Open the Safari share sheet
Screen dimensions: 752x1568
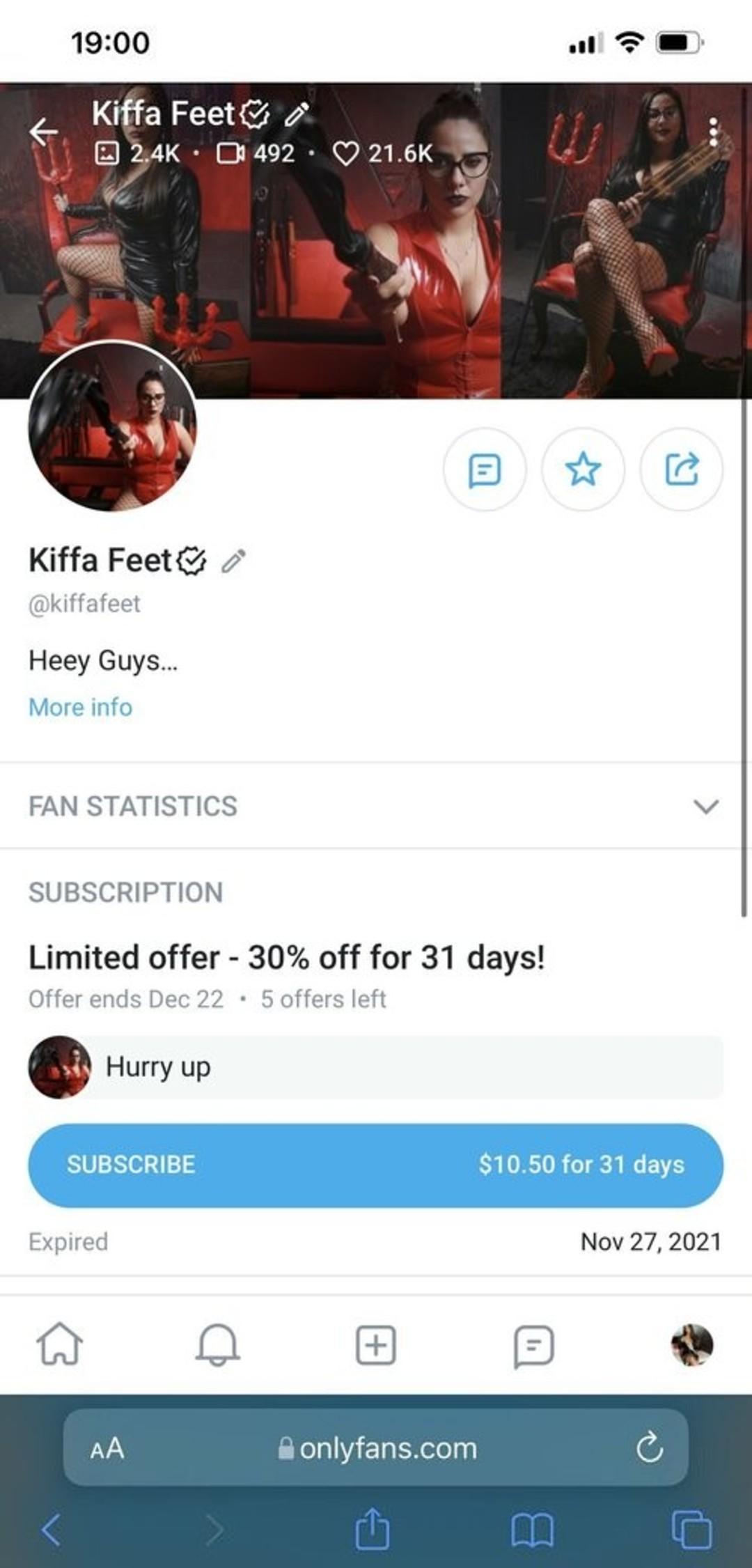(373, 1529)
